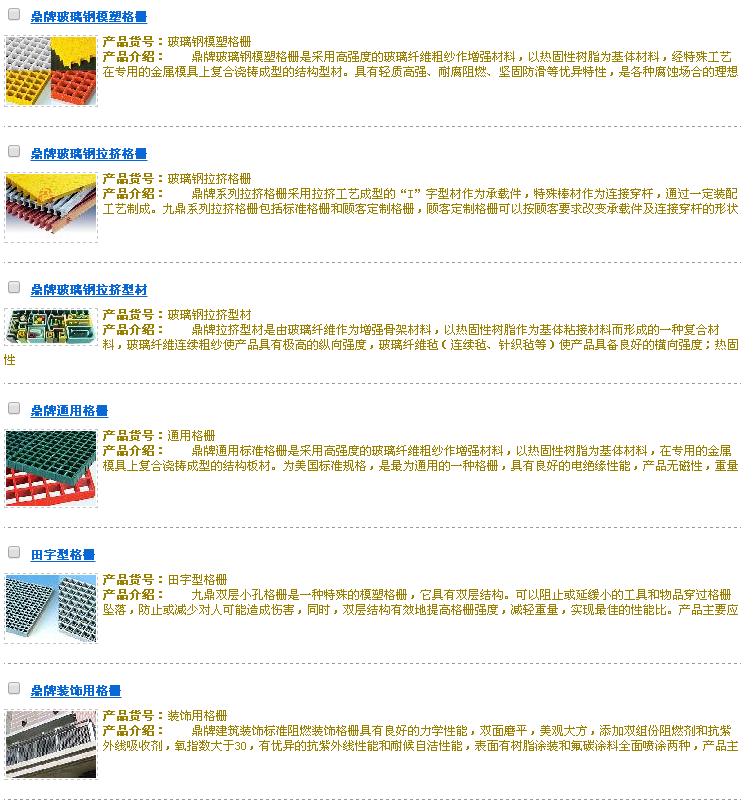Open the 田字型格栅 product link
The height and width of the screenshot is (806, 753).
63,555
